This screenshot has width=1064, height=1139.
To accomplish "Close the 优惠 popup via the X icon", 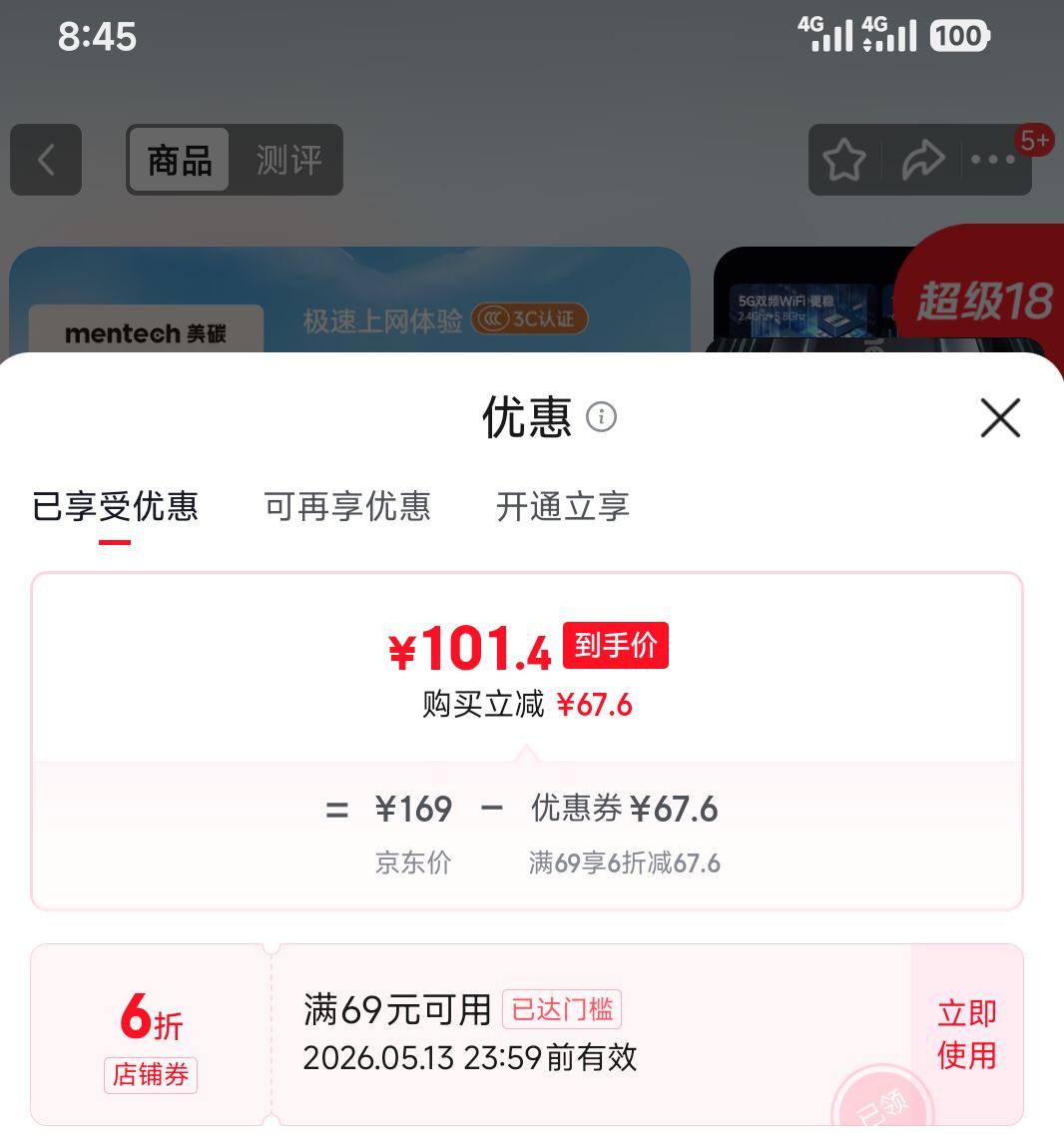I will 1000,418.
